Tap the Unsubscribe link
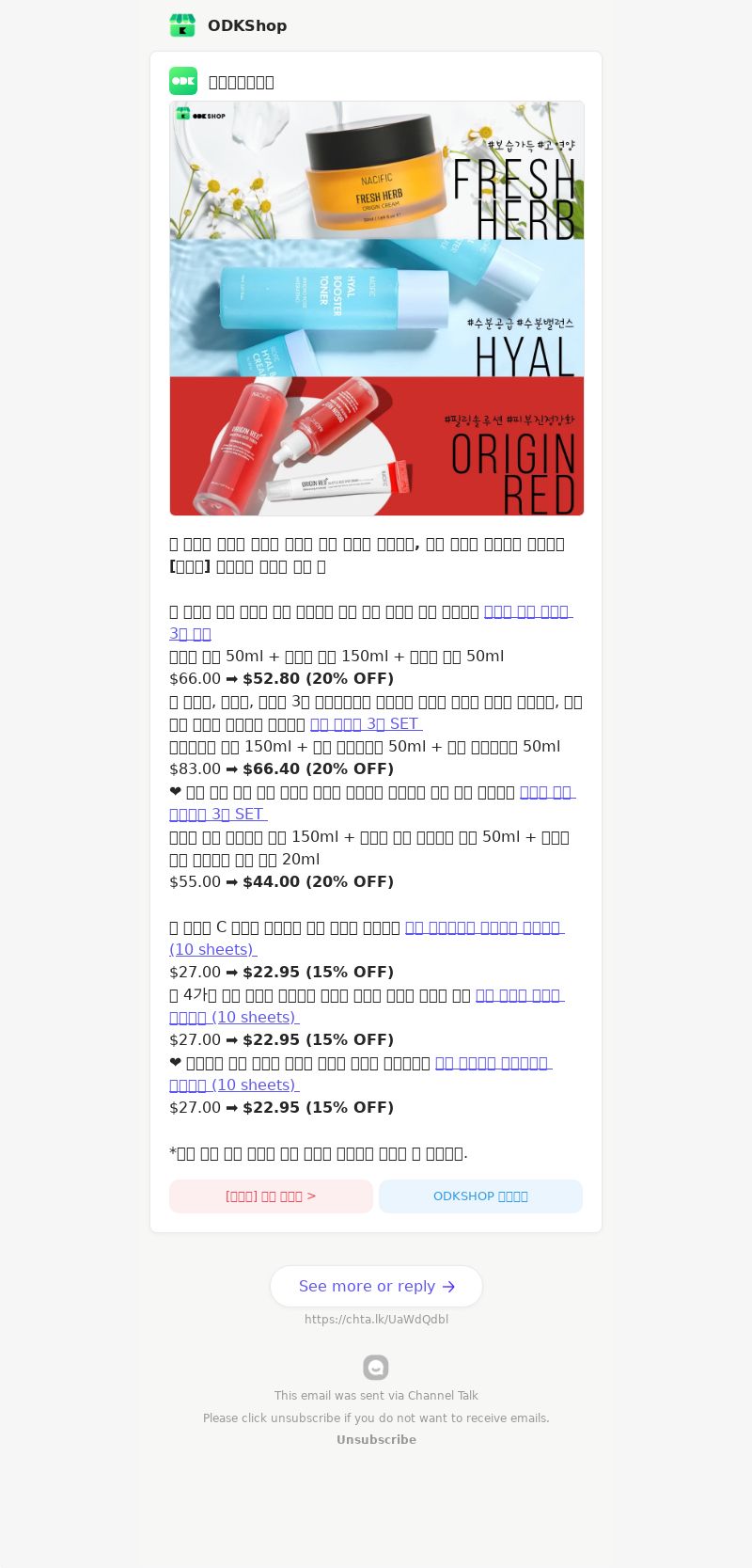The image size is (752, 1568). tap(376, 1439)
